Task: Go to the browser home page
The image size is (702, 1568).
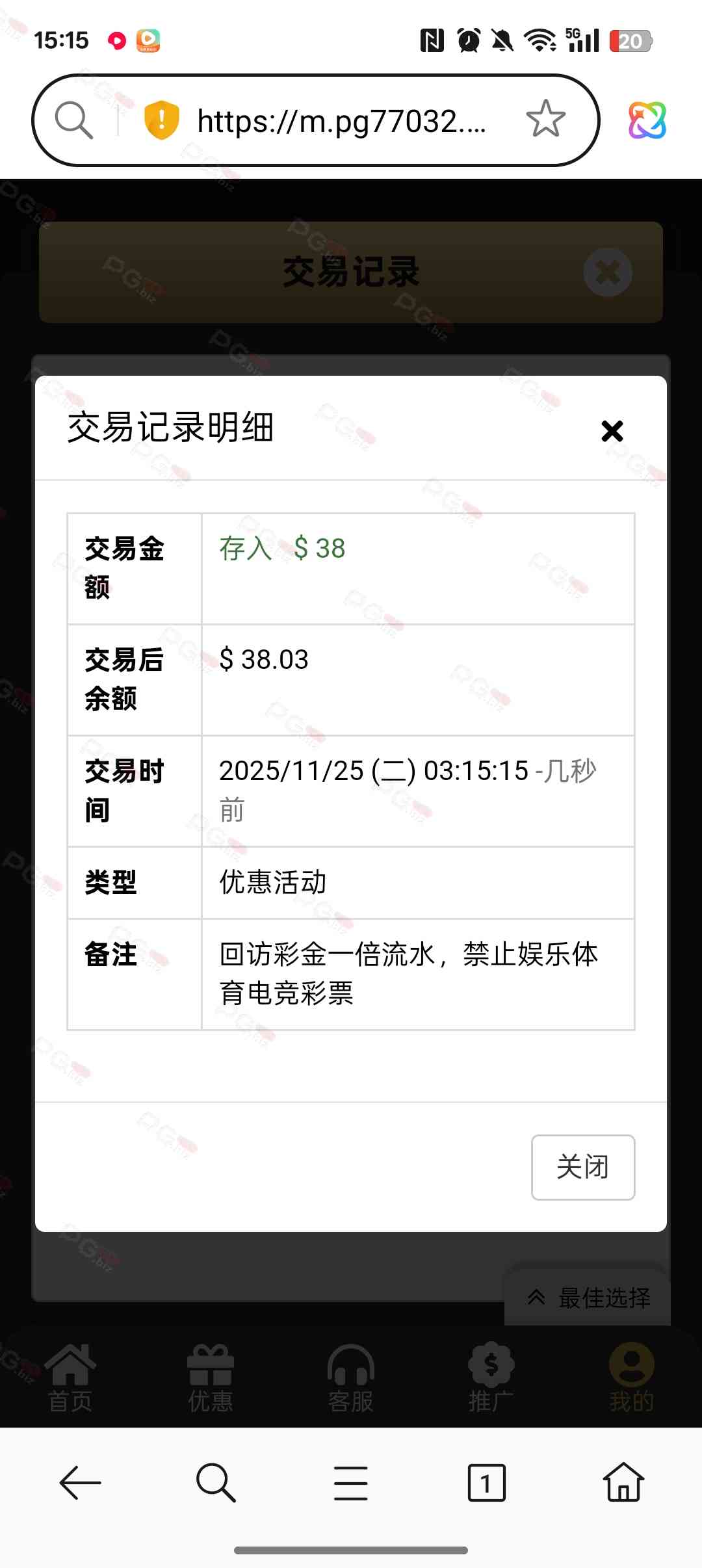Action: click(x=623, y=1483)
